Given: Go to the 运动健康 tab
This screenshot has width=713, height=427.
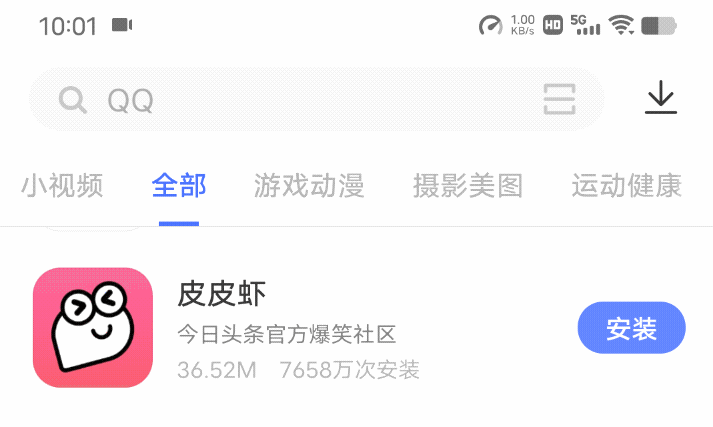Looking at the screenshot, I should [x=626, y=186].
